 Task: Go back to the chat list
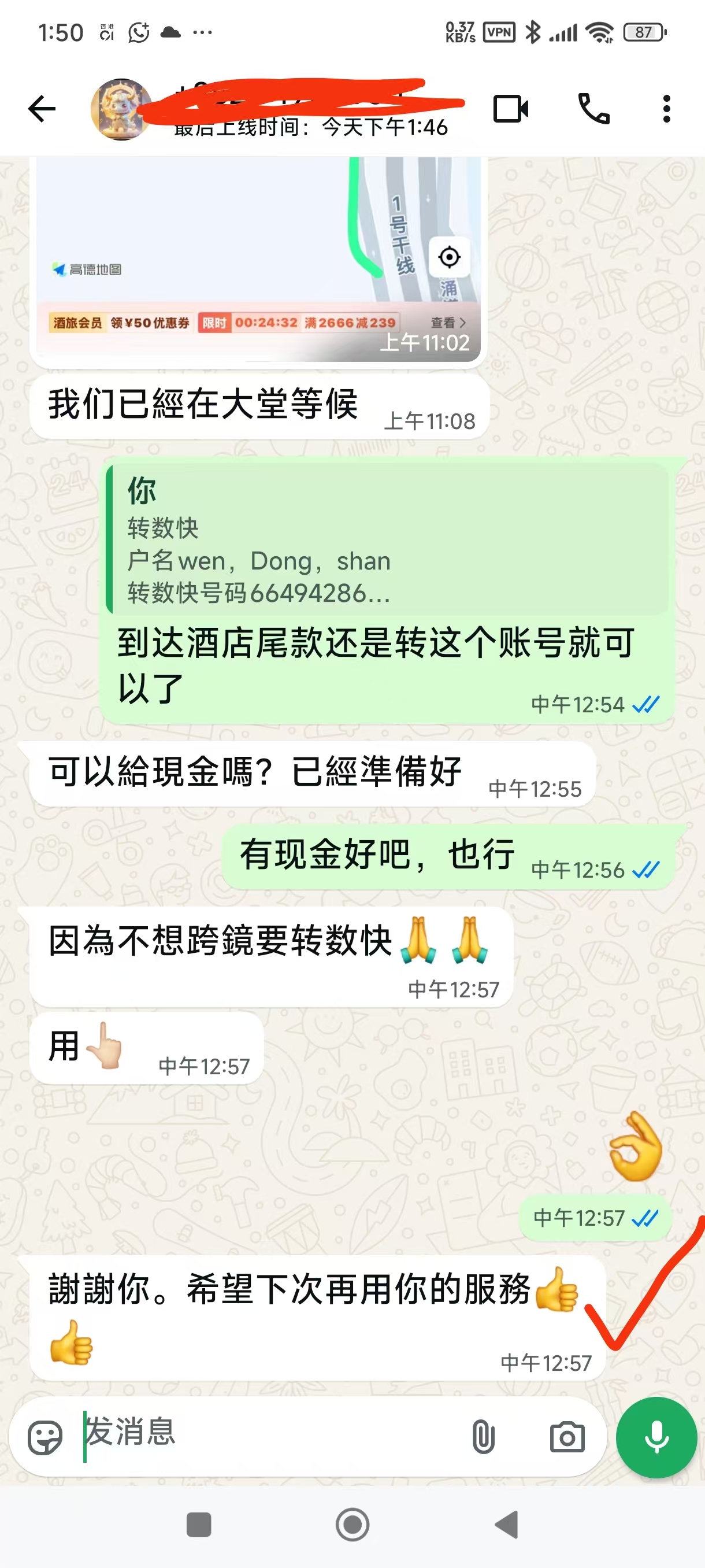42,109
